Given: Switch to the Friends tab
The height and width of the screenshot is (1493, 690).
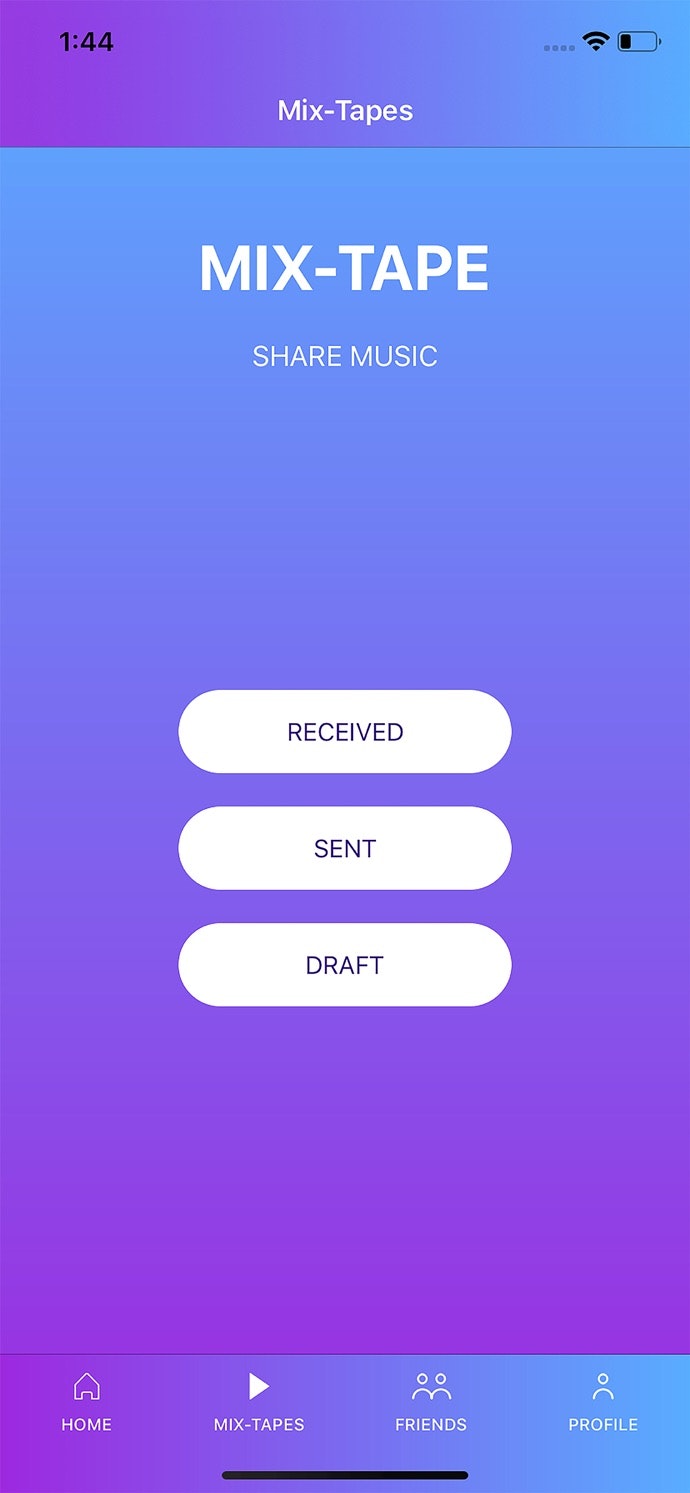Looking at the screenshot, I should 431,1402.
